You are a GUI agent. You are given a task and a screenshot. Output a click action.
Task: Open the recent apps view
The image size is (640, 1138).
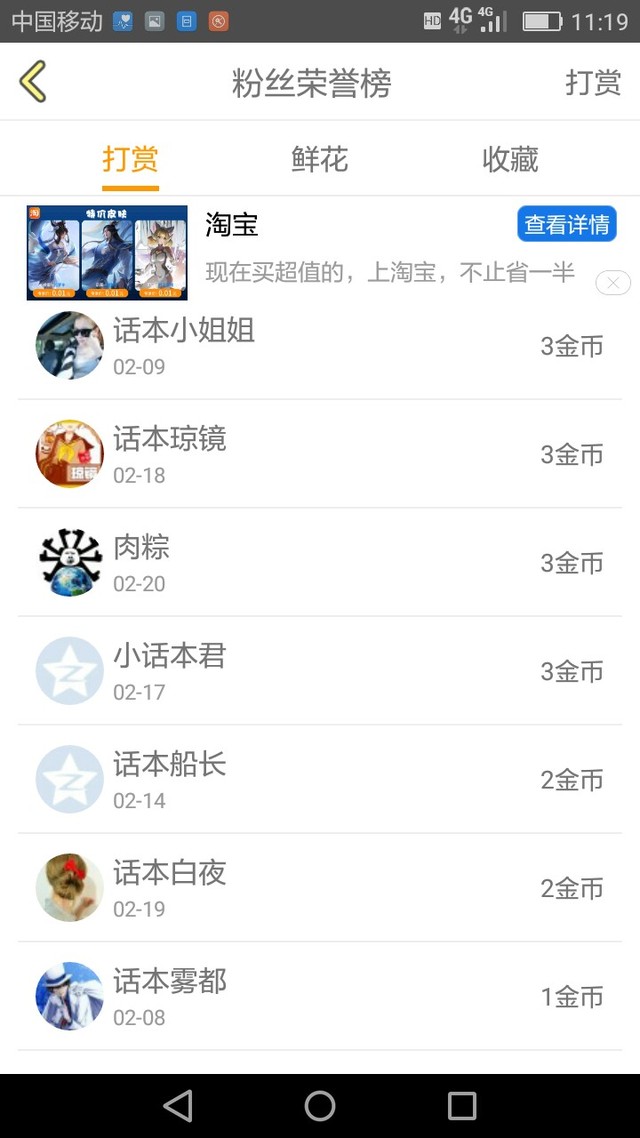point(462,1105)
